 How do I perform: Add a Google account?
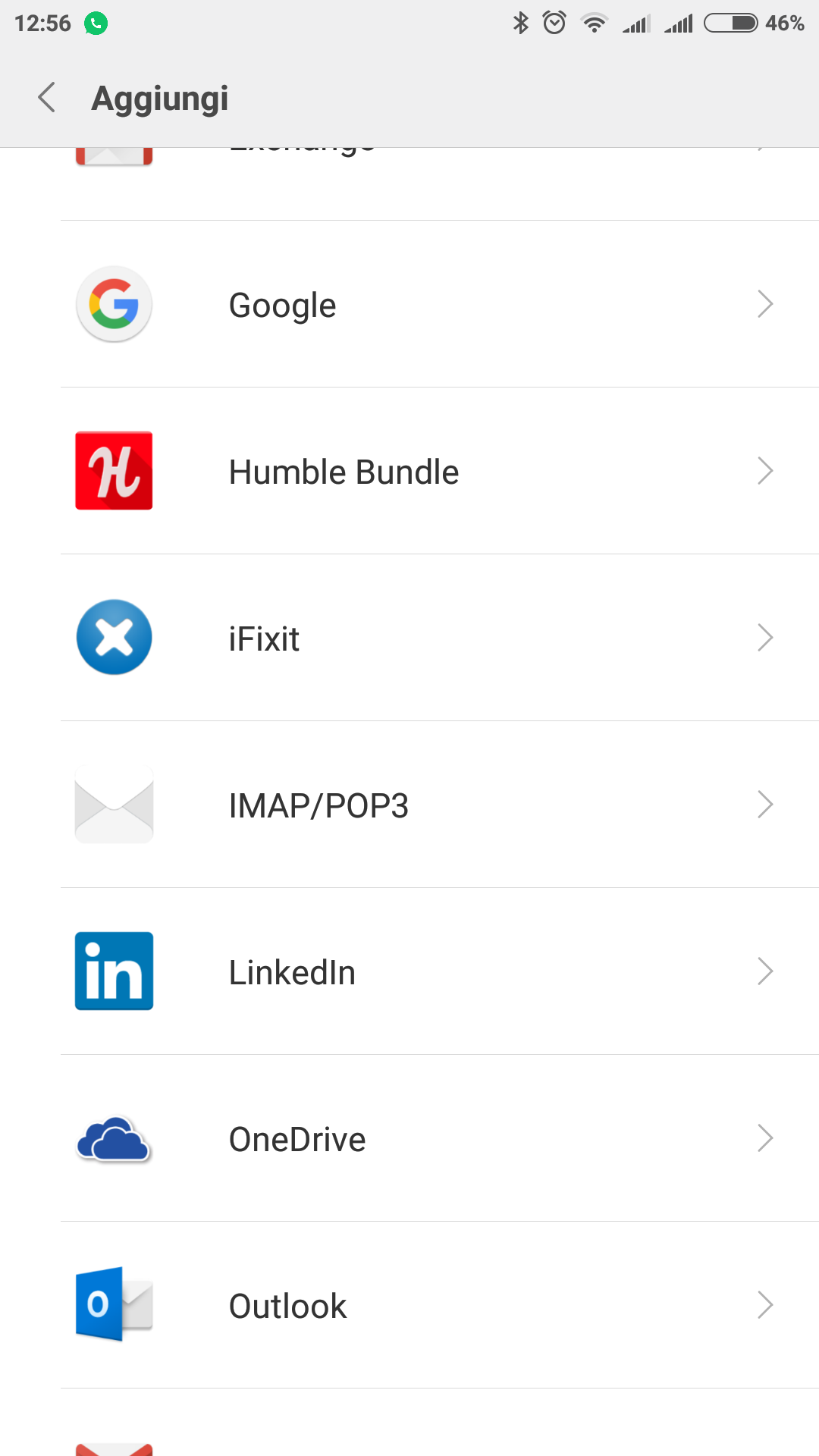(x=409, y=304)
